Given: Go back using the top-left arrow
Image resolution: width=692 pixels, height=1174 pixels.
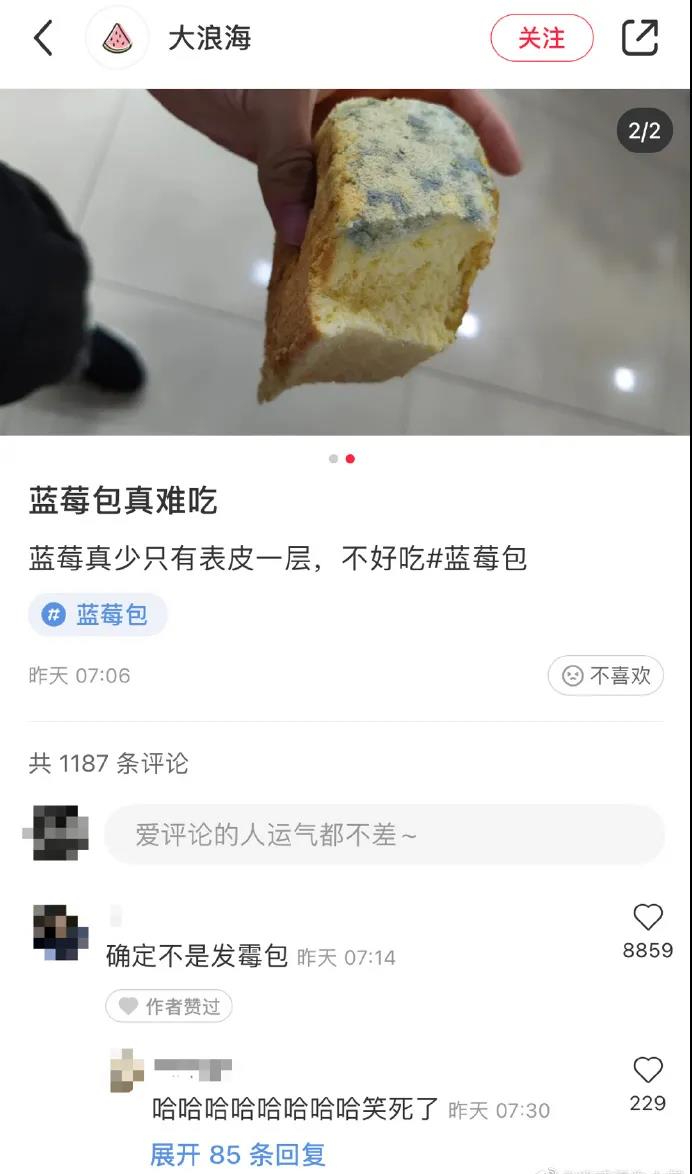Looking at the screenshot, I should pyautogui.click(x=43, y=37).
